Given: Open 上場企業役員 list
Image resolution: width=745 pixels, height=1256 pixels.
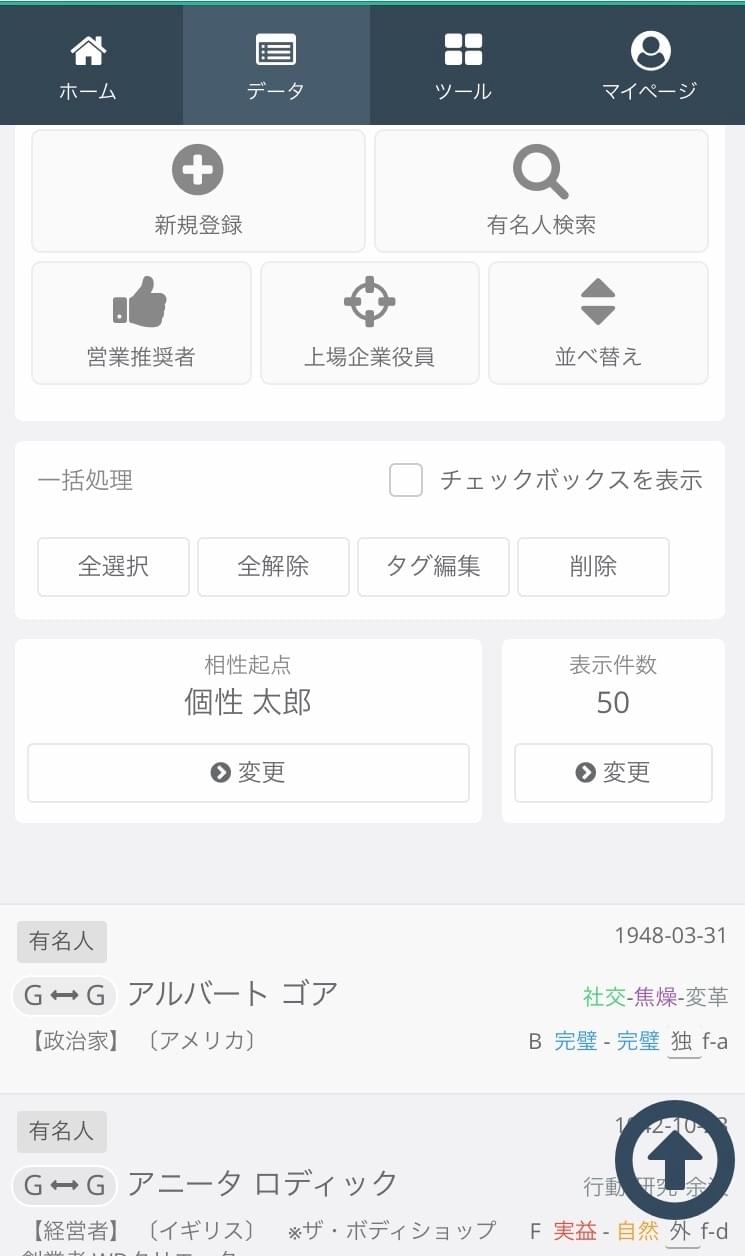Looking at the screenshot, I should (x=369, y=323).
